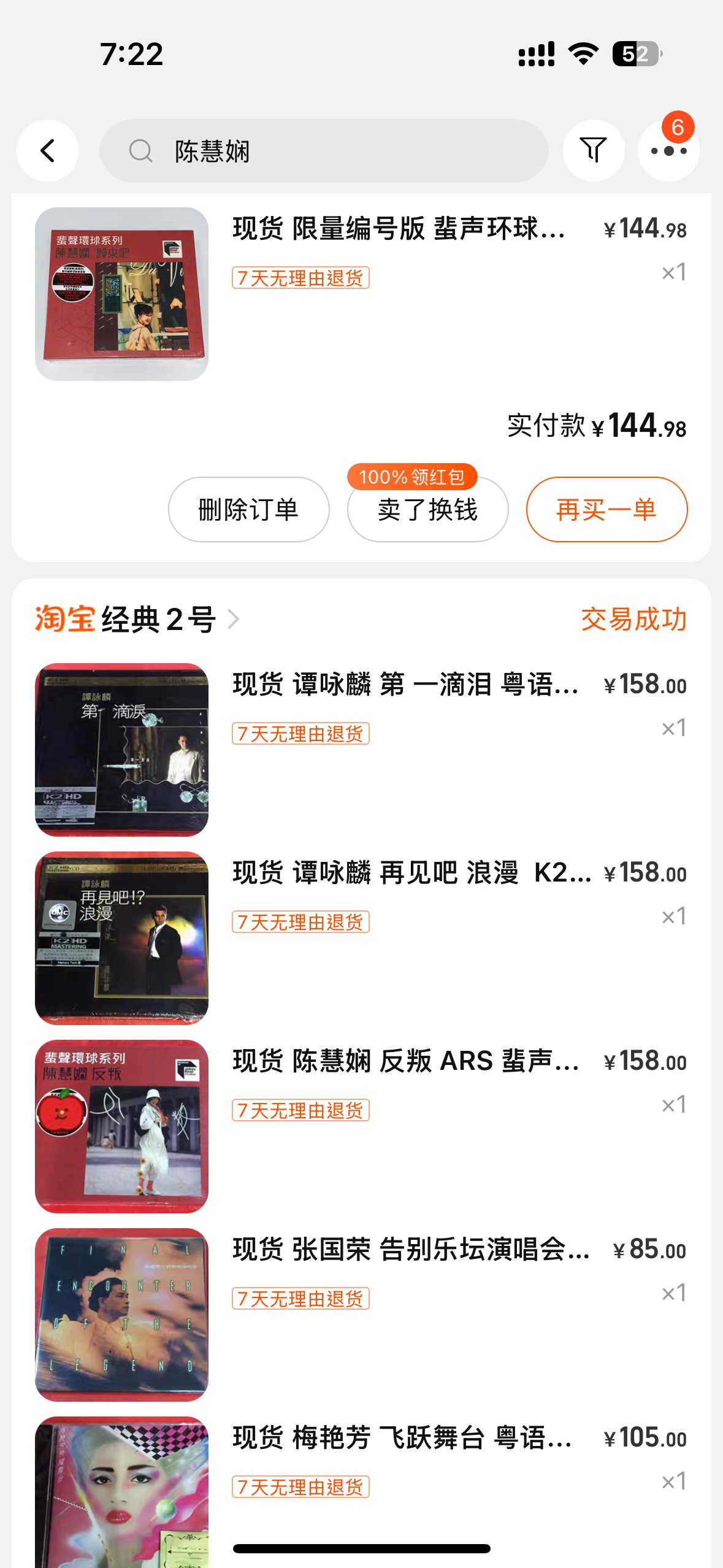Open 谭咏麟 第一滴泪 order item
The width and height of the screenshot is (723, 1568).
[361, 750]
